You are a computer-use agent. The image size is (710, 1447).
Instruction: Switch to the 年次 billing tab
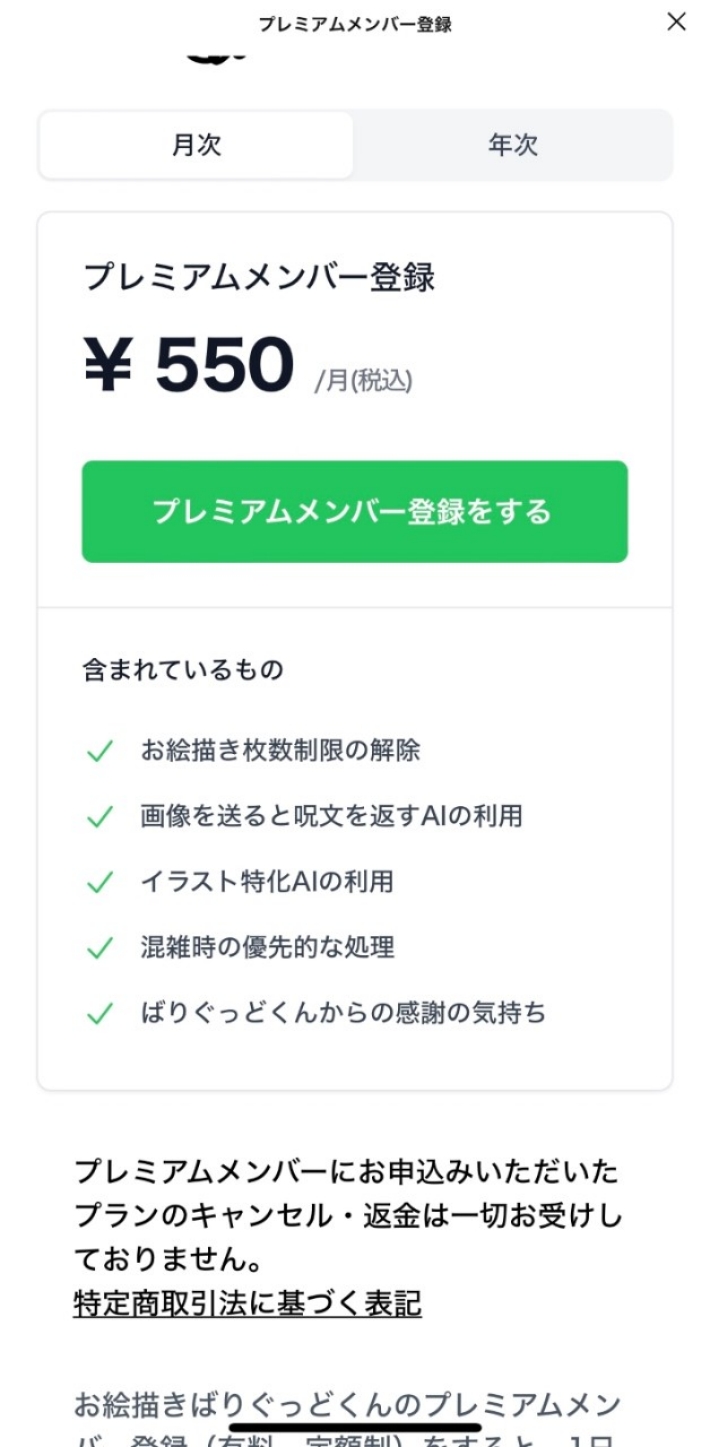pyautogui.click(x=513, y=146)
